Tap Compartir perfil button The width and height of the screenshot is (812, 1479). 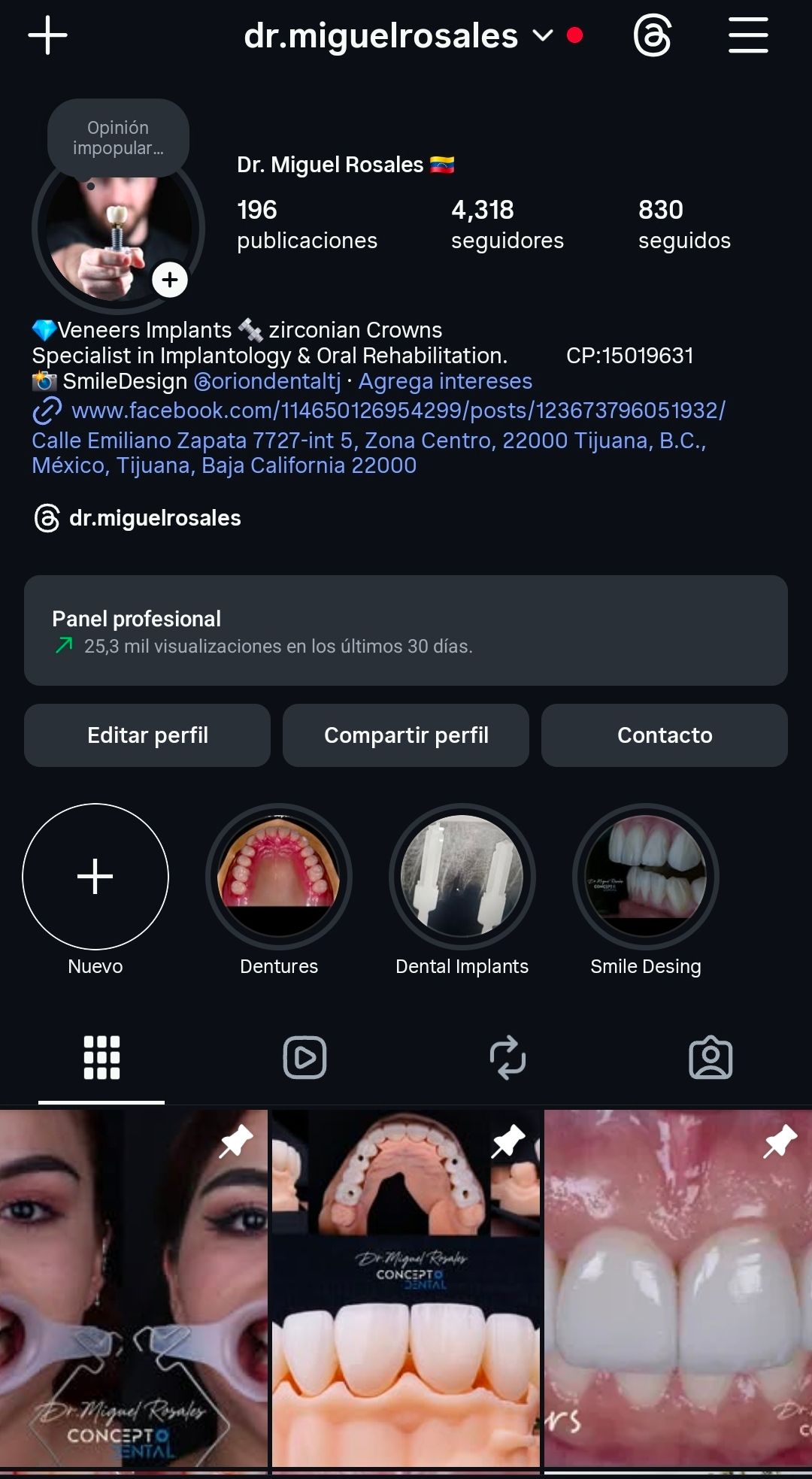click(x=406, y=735)
